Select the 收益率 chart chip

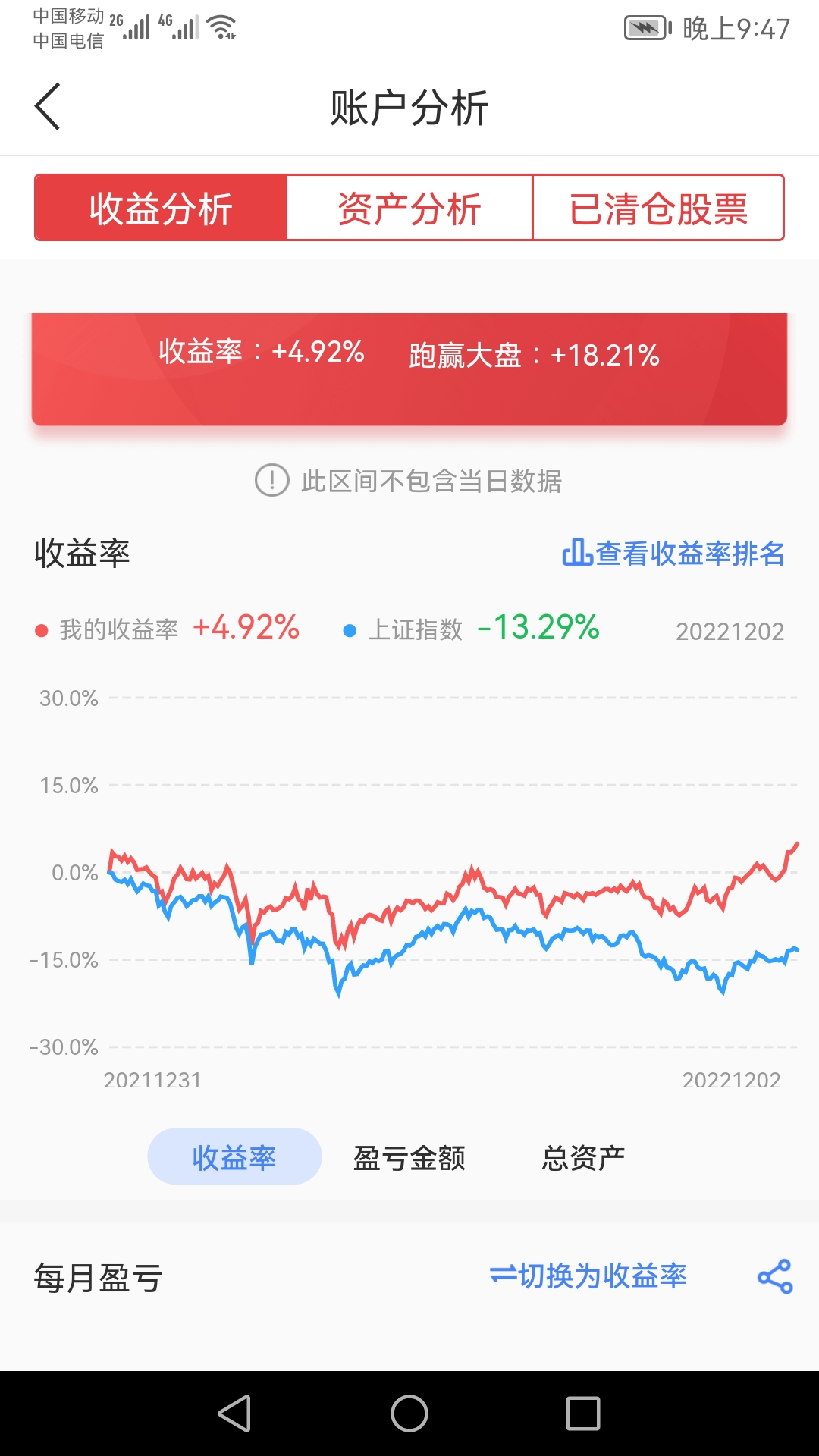(x=234, y=1157)
